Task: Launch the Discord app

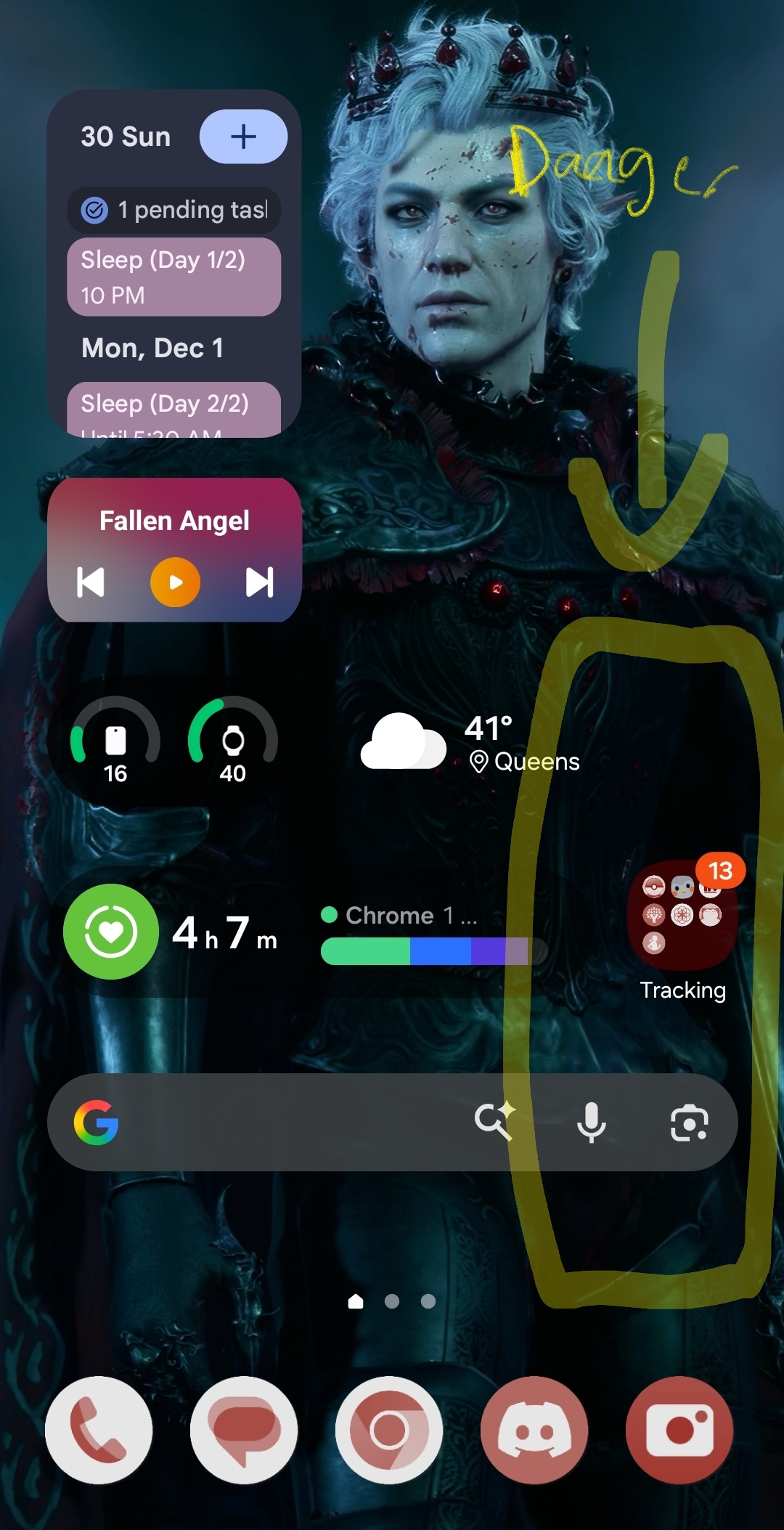Action: click(x=534, y=1430)
